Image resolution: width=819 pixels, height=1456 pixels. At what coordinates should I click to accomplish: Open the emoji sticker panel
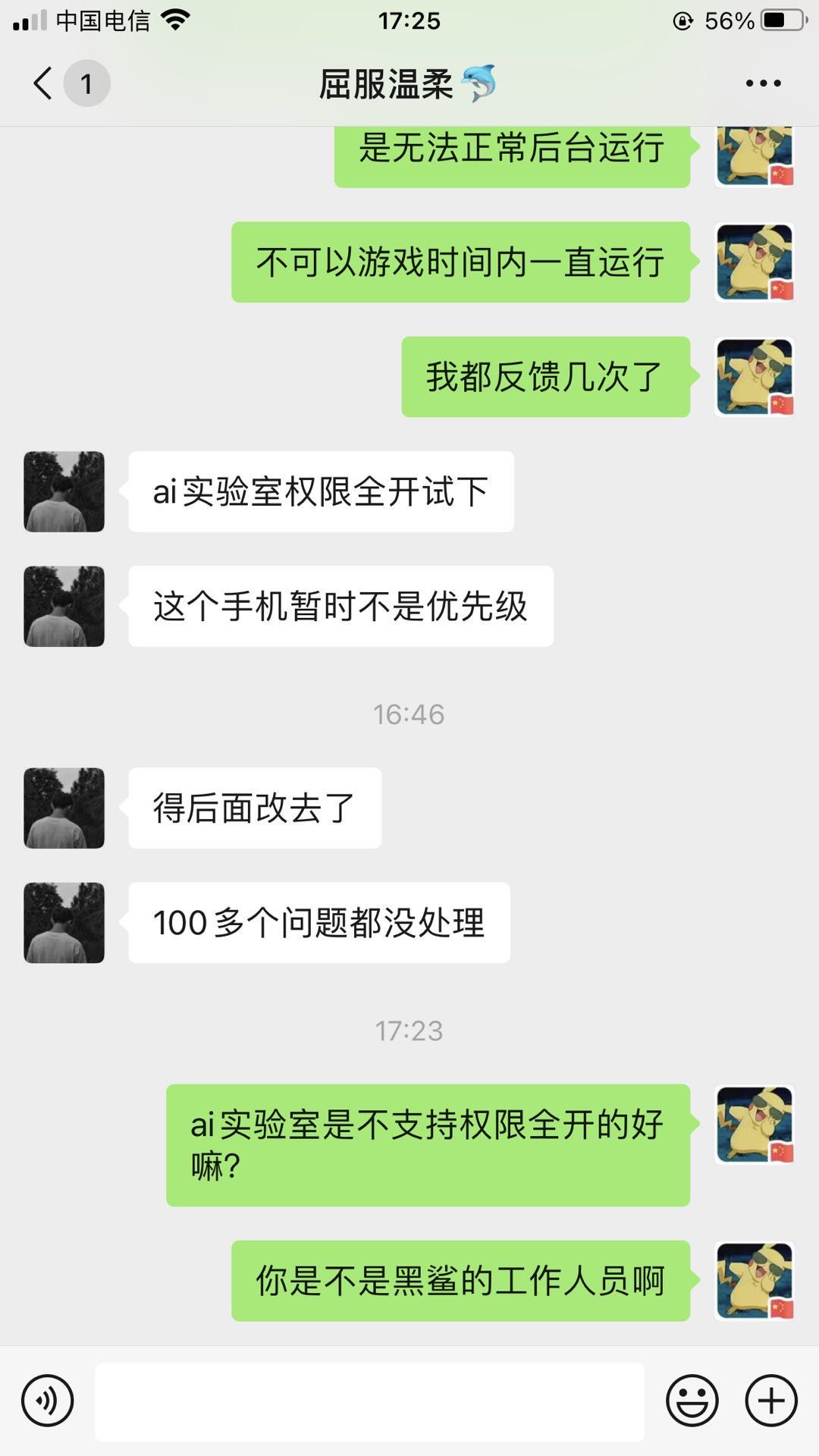tap(692, 1401)
